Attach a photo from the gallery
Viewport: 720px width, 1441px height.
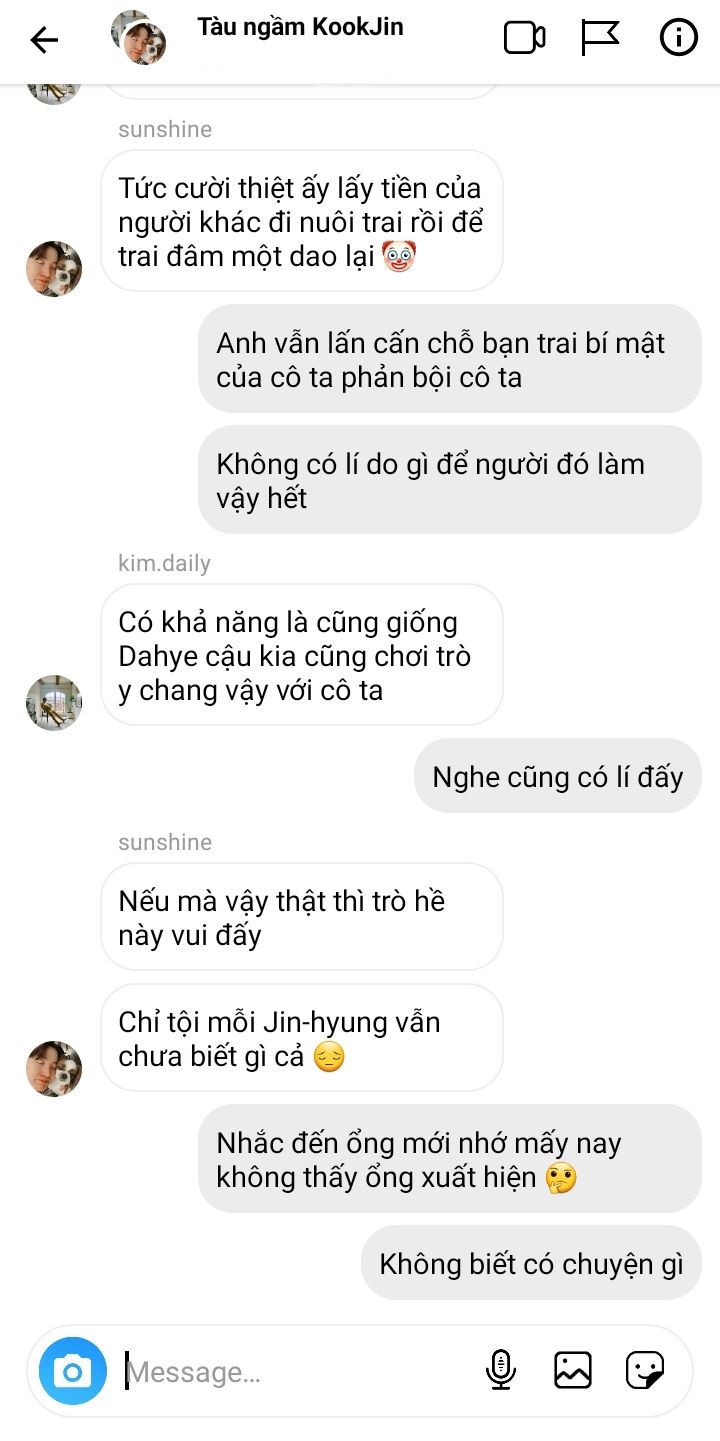(572, 1370)
